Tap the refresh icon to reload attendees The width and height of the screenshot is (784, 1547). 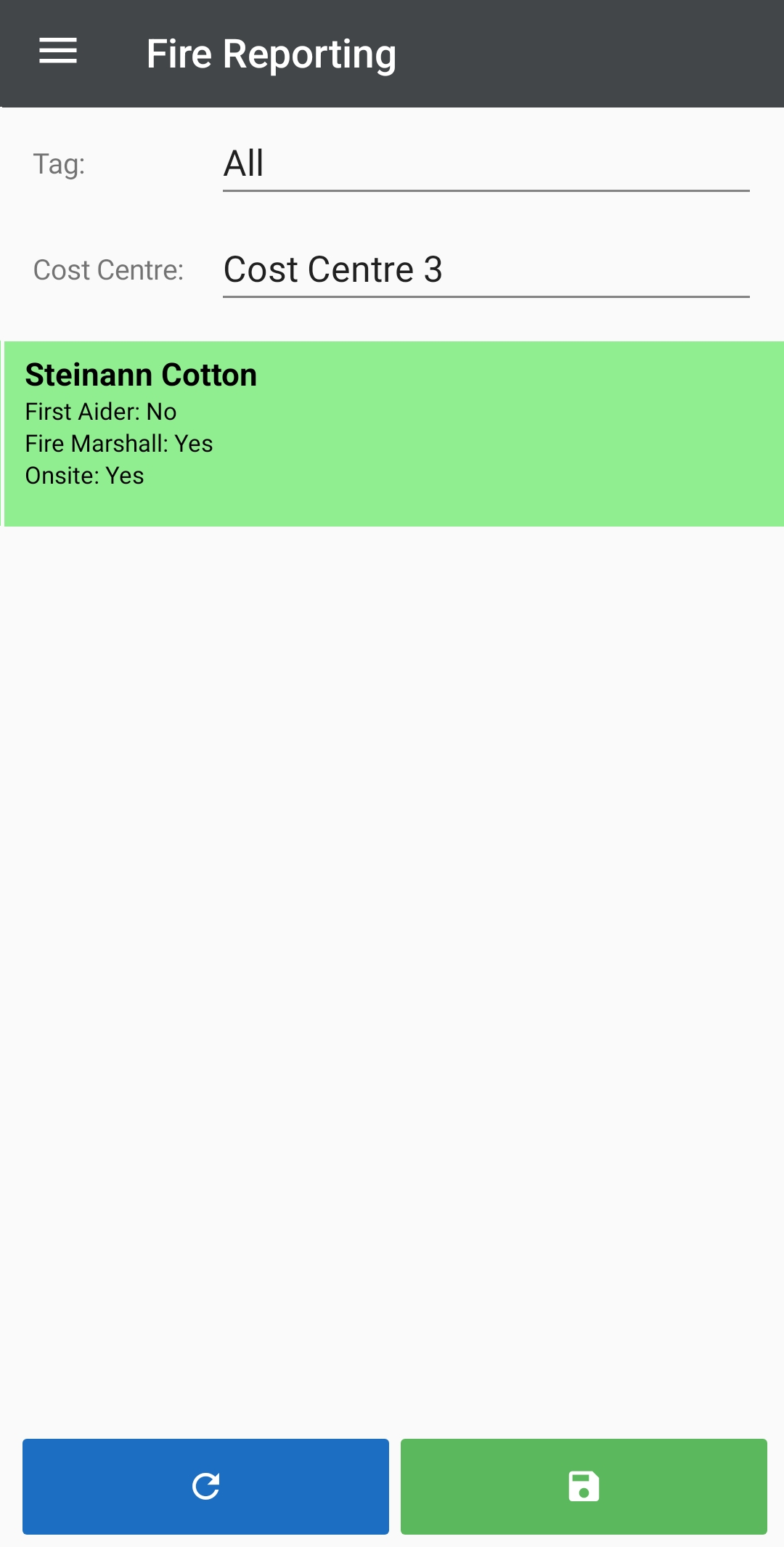pyautogui.click(x=205, y=1486)
